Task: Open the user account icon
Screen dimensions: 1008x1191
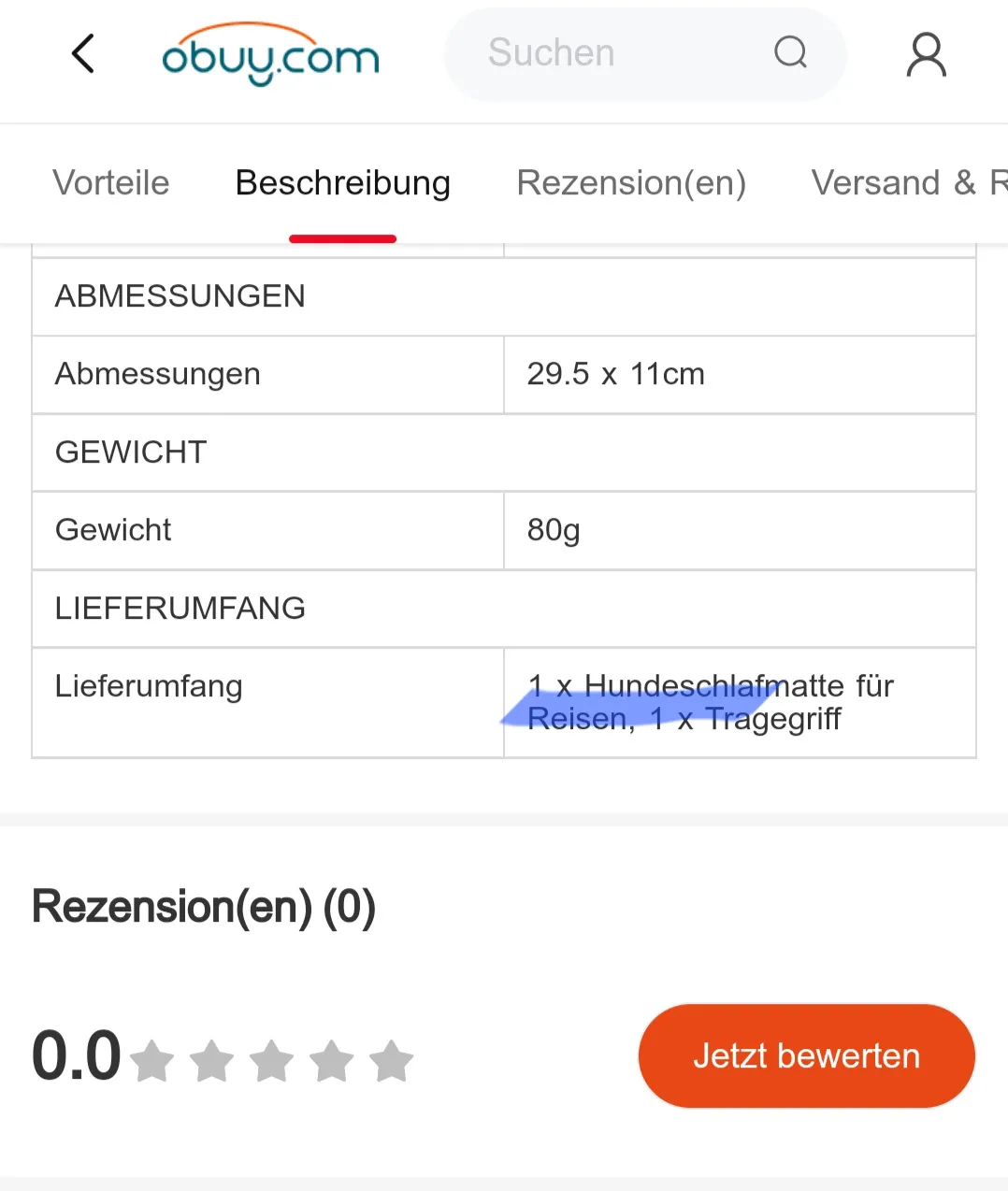Action: [x=926, y=55]
